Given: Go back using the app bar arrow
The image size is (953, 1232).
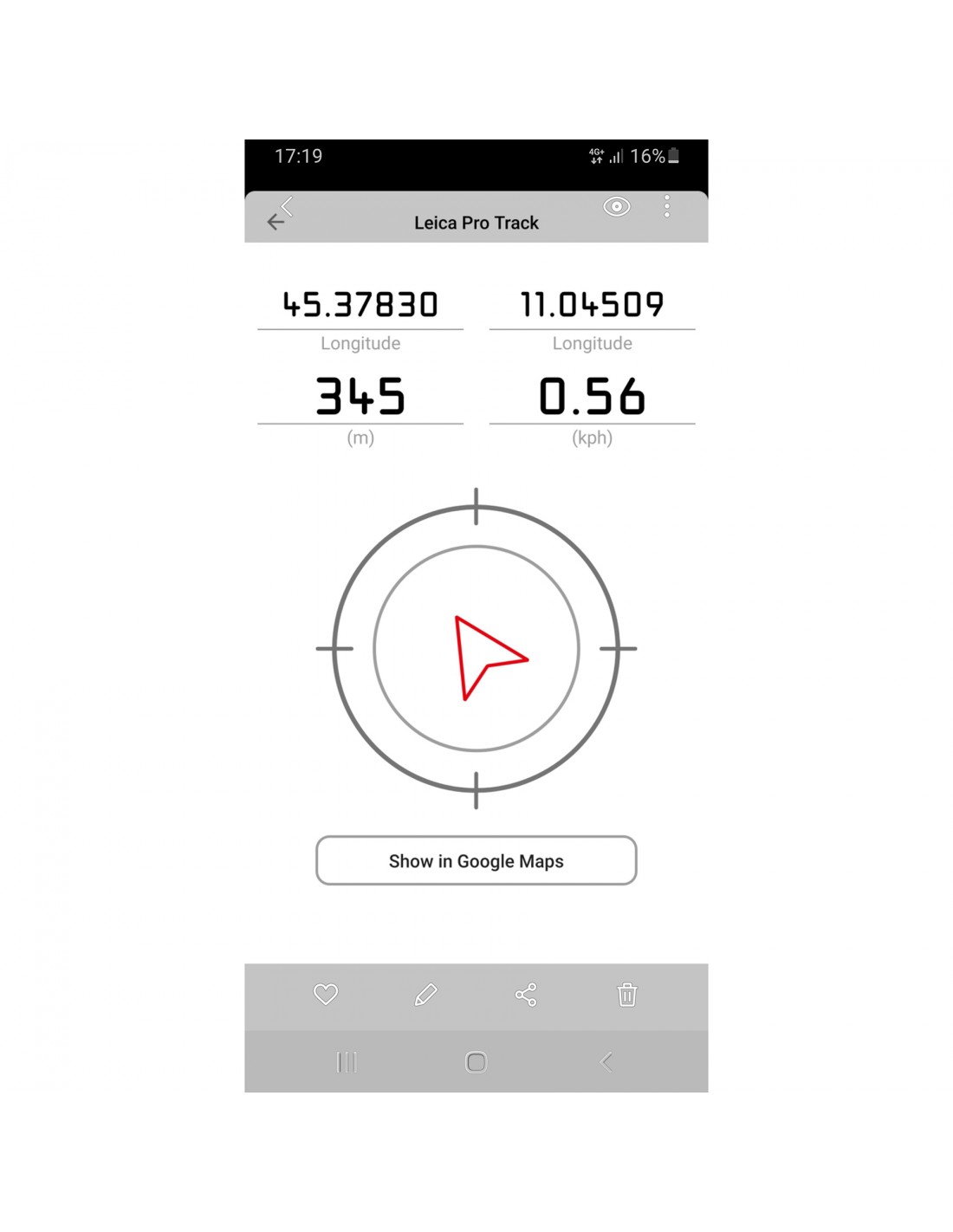Looking at the screenshot, I should click(x=276, y=222).
